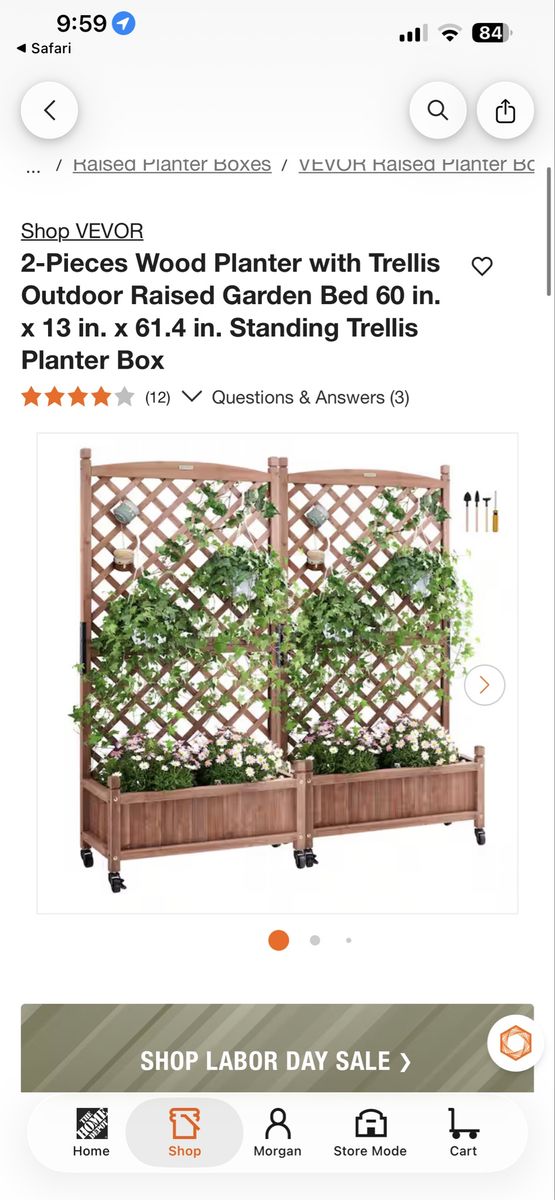The image size is (555, 1200).
Task: Expand the star ratings dropdown chevron
Action: tap(192, 397)
